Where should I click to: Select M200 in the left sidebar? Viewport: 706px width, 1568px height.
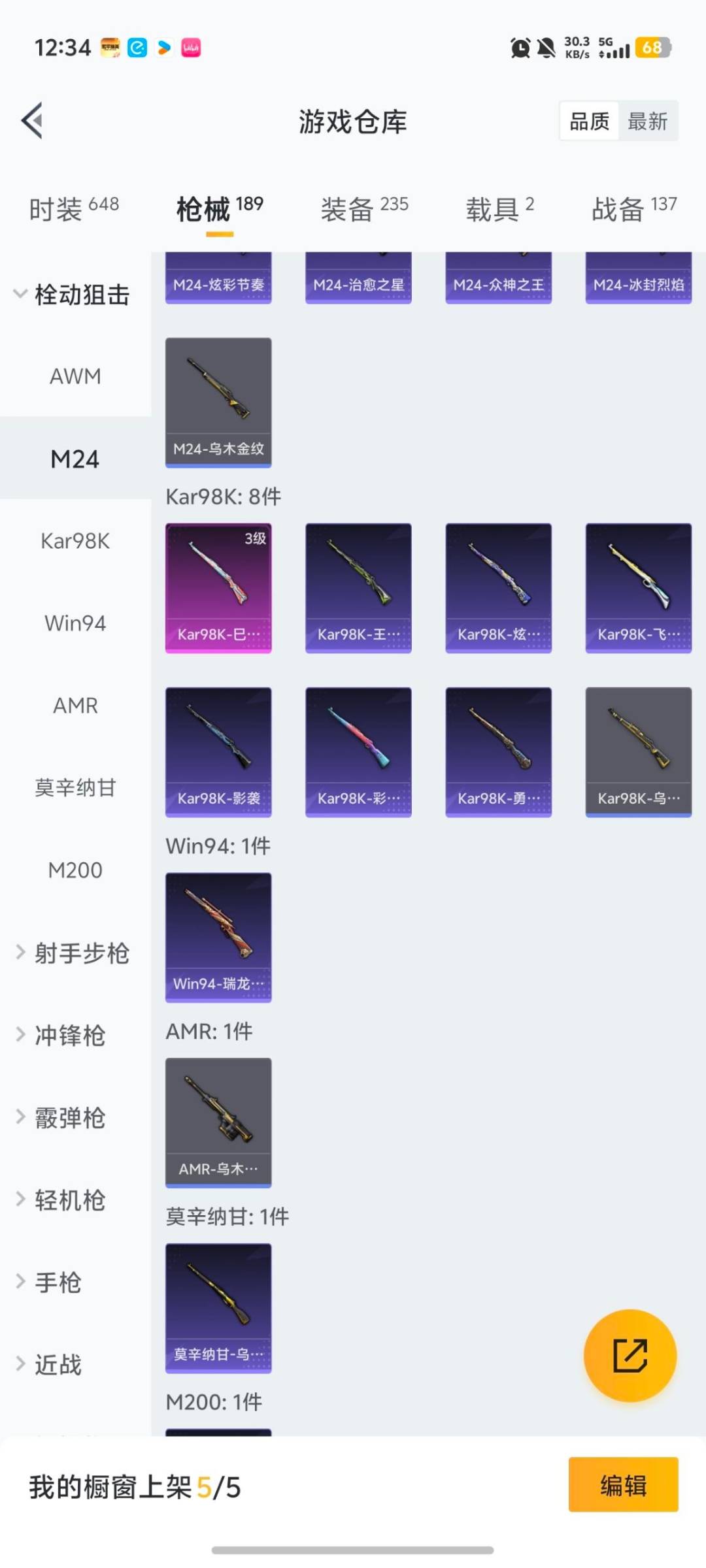tap(76, 870)
